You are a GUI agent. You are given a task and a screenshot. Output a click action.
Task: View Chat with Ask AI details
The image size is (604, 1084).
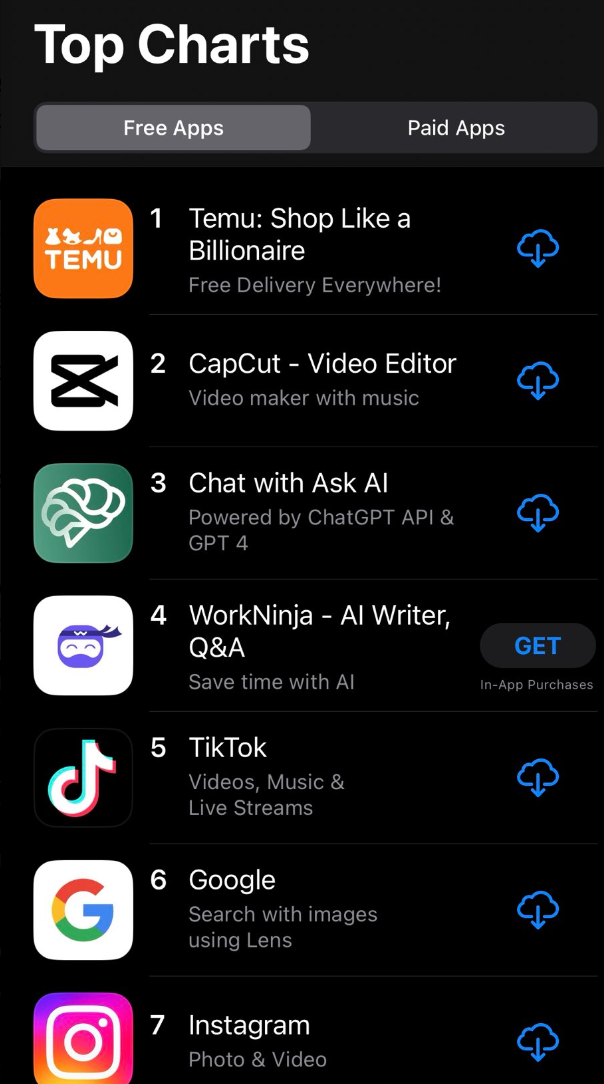(288, 483)
